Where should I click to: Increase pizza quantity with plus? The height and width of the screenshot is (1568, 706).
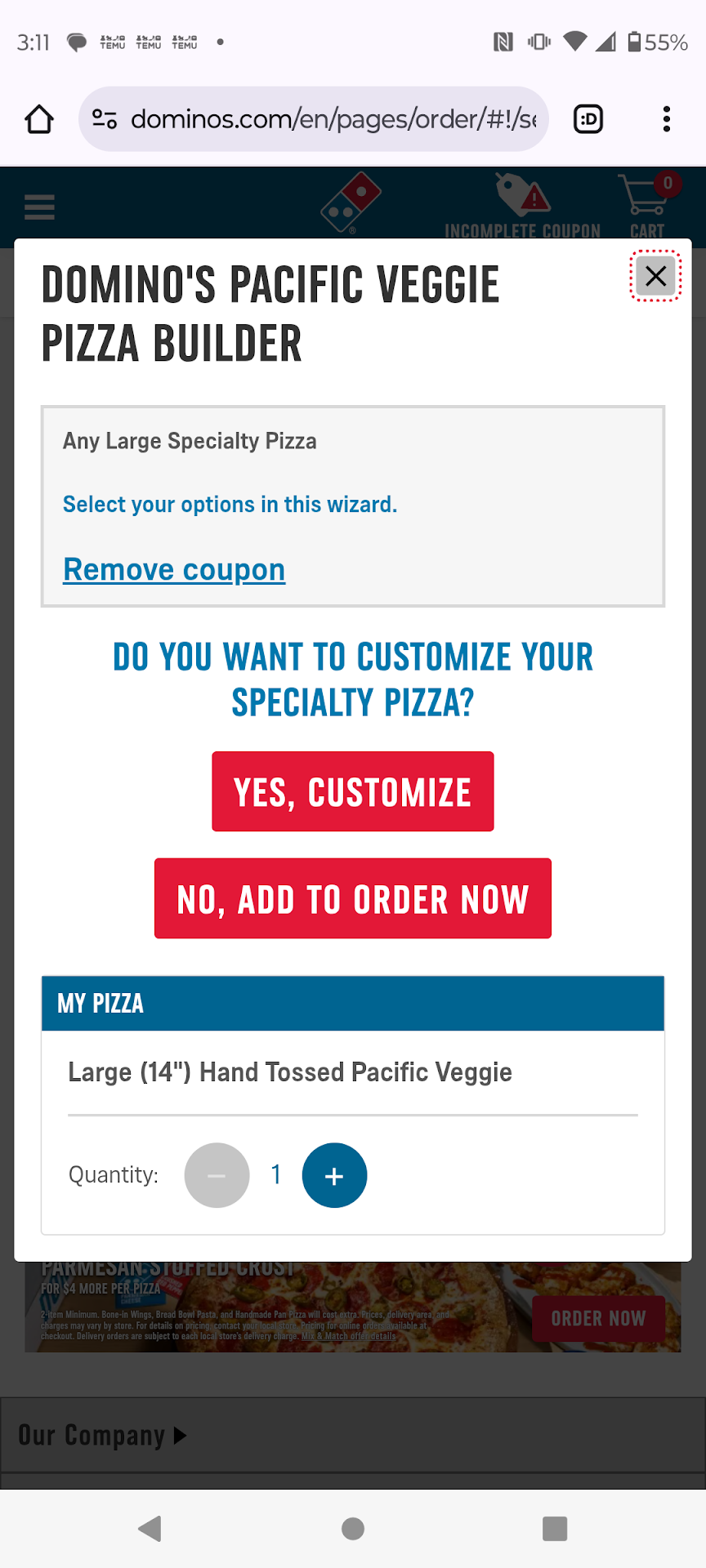334,1175
